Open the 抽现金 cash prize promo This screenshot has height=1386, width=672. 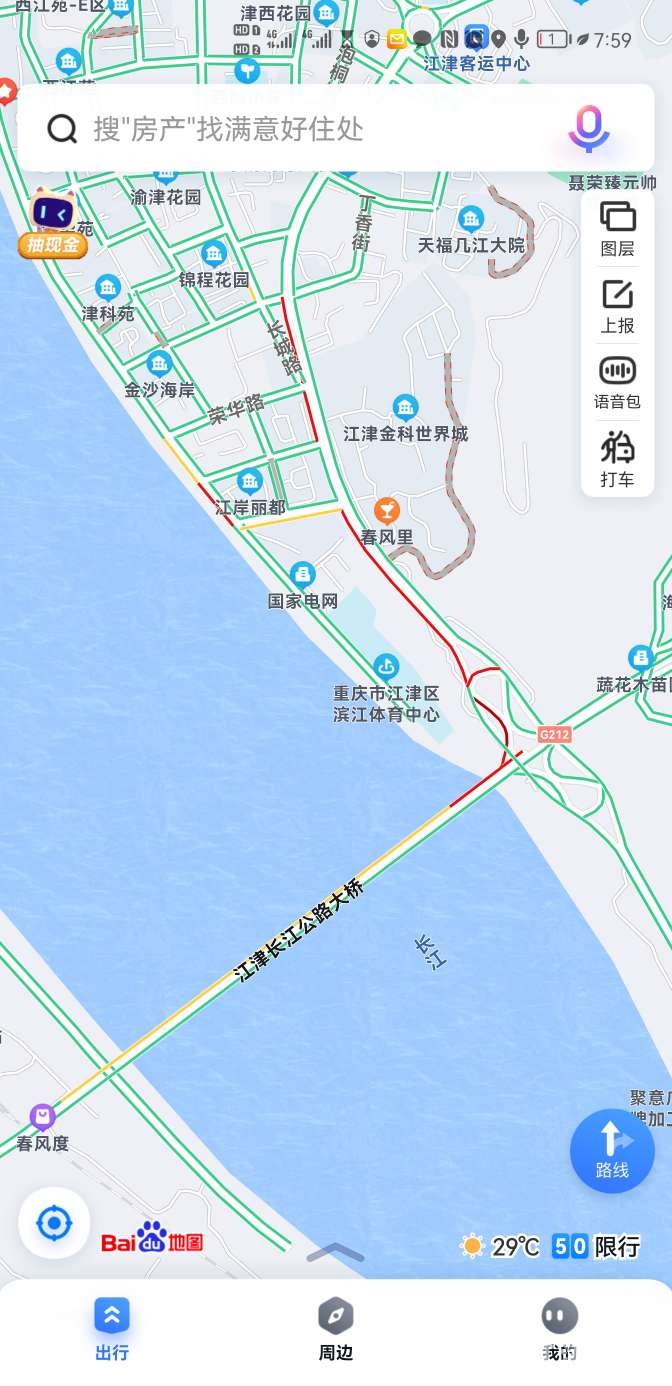point(52,225)
